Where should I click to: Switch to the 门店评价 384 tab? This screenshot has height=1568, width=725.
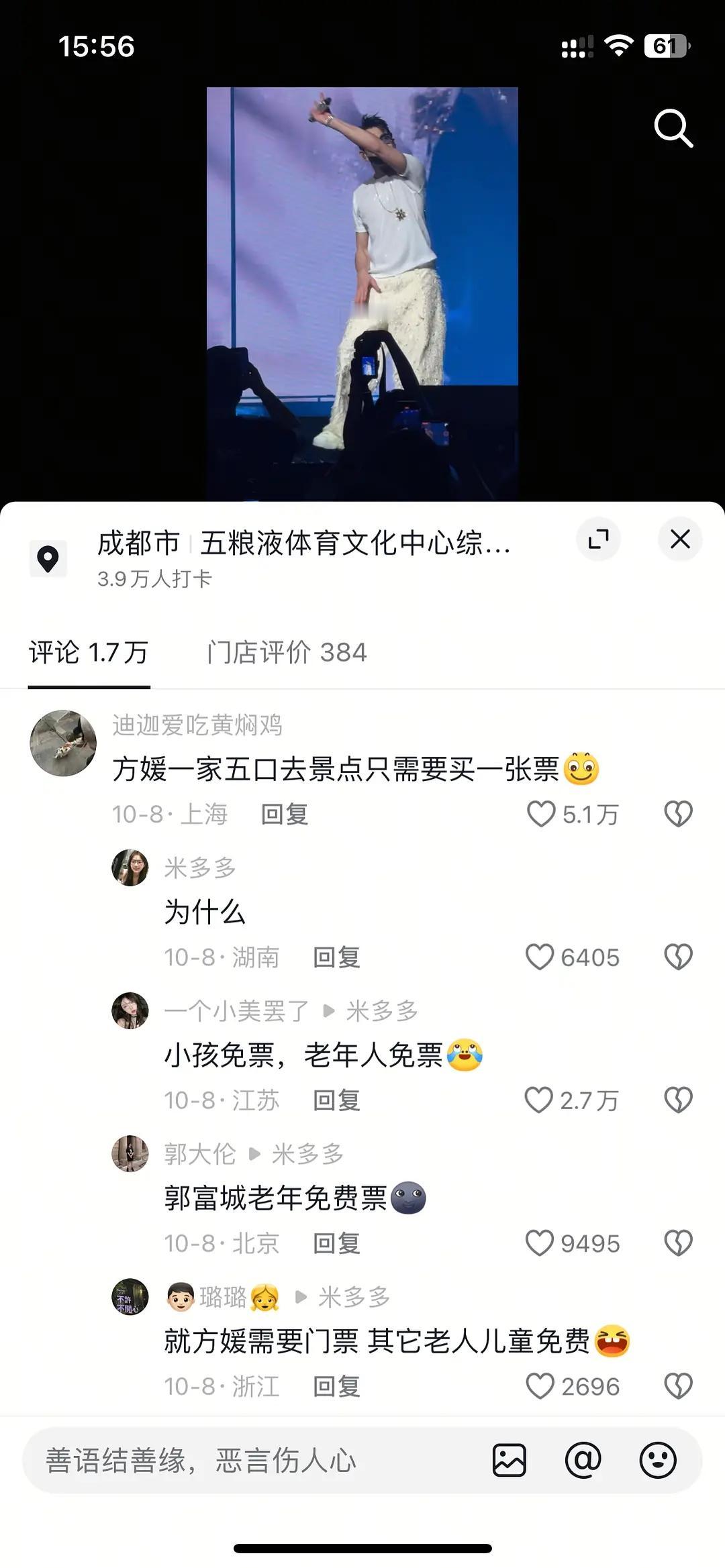[x=289, y=651]
